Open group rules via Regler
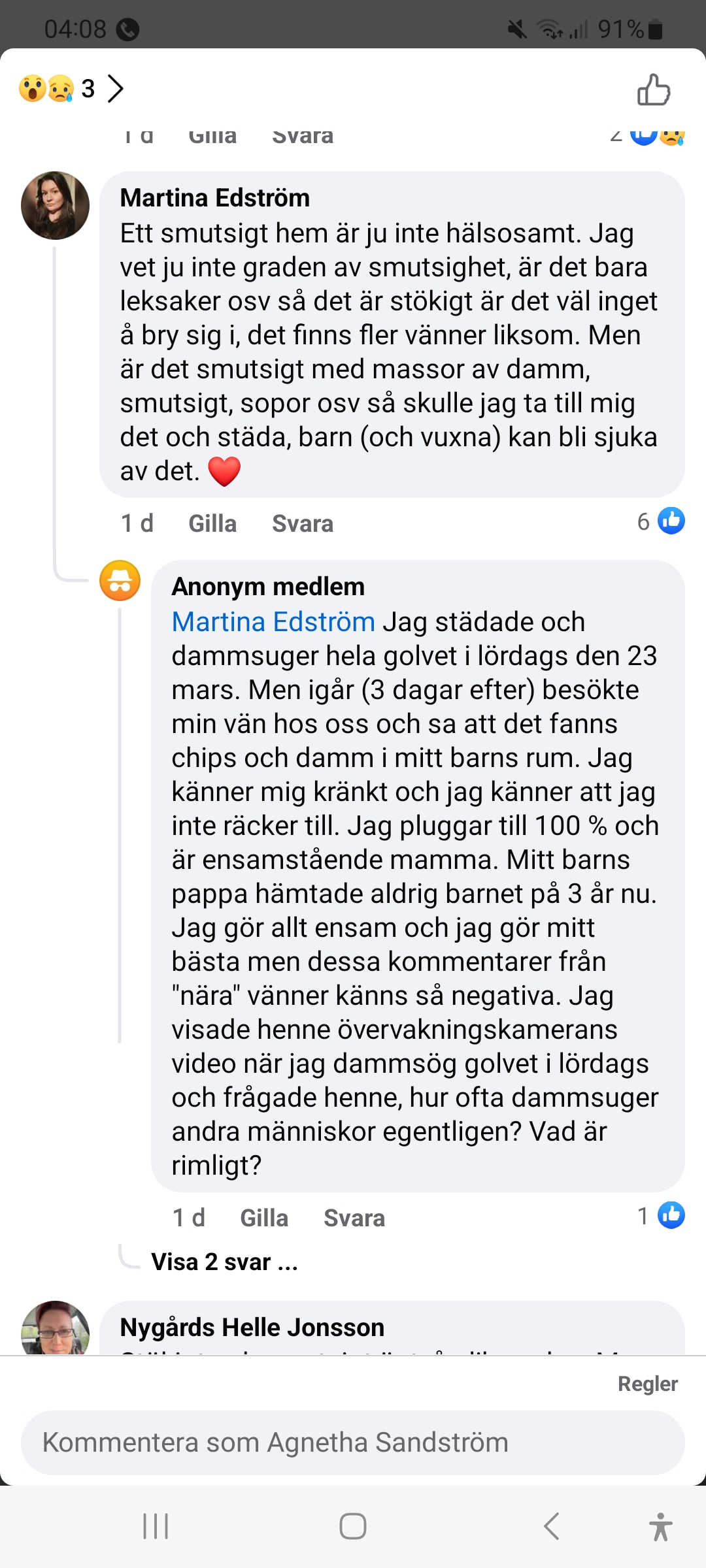 (647, 1384)
